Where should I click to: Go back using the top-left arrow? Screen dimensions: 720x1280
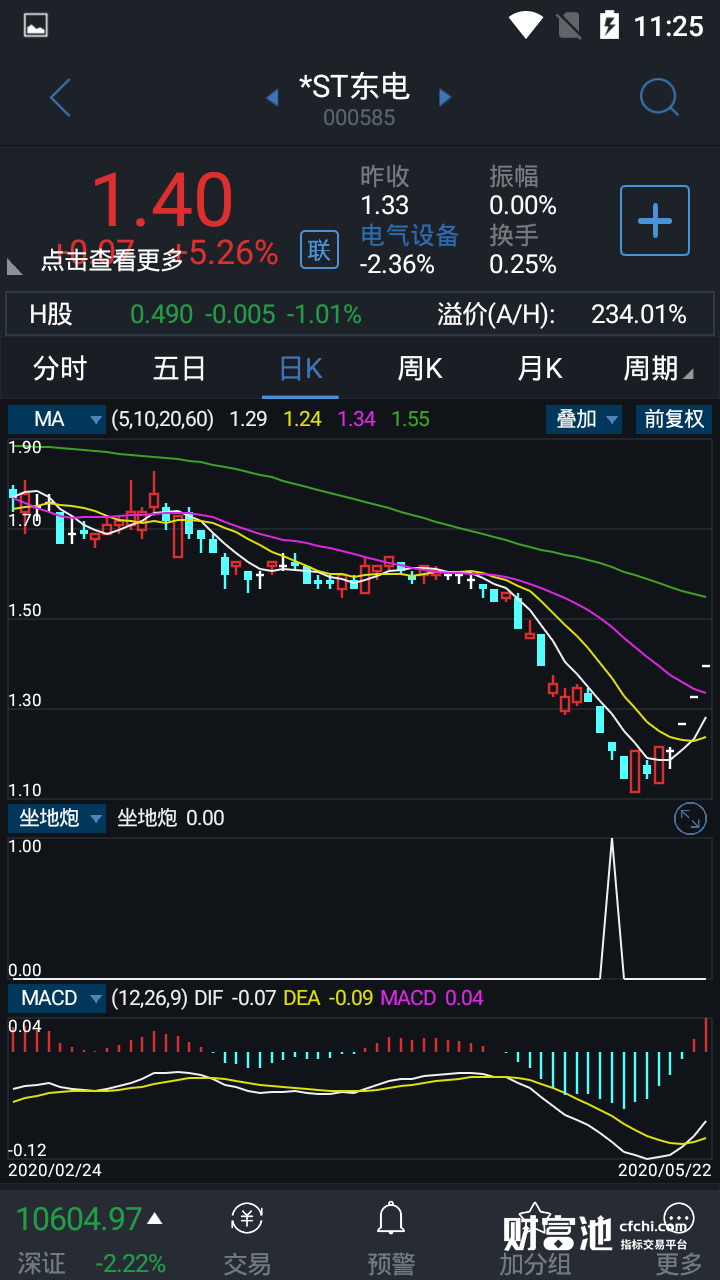pyautogui.click(x=60, y=98)
